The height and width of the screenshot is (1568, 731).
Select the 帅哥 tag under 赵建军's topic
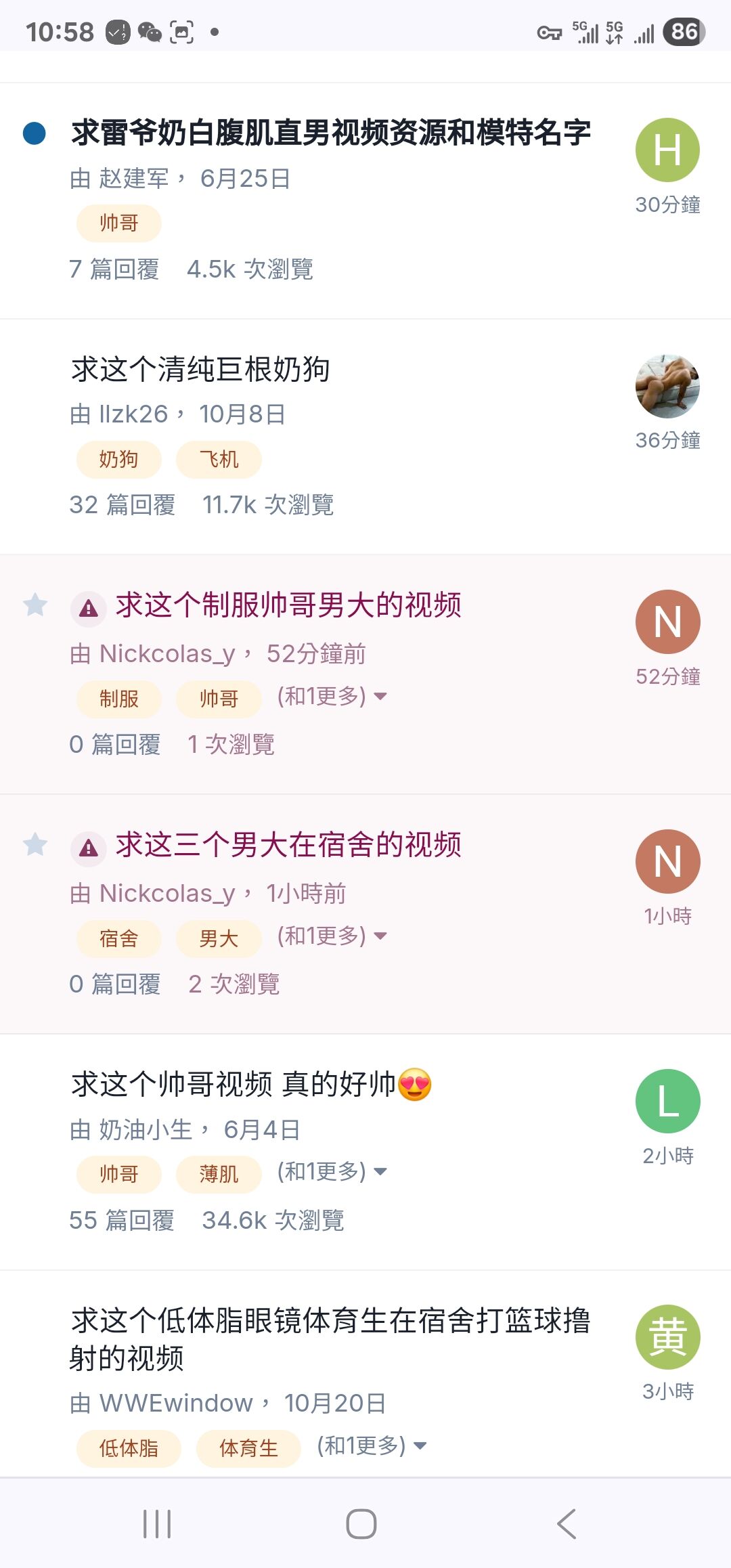(118, 223)
